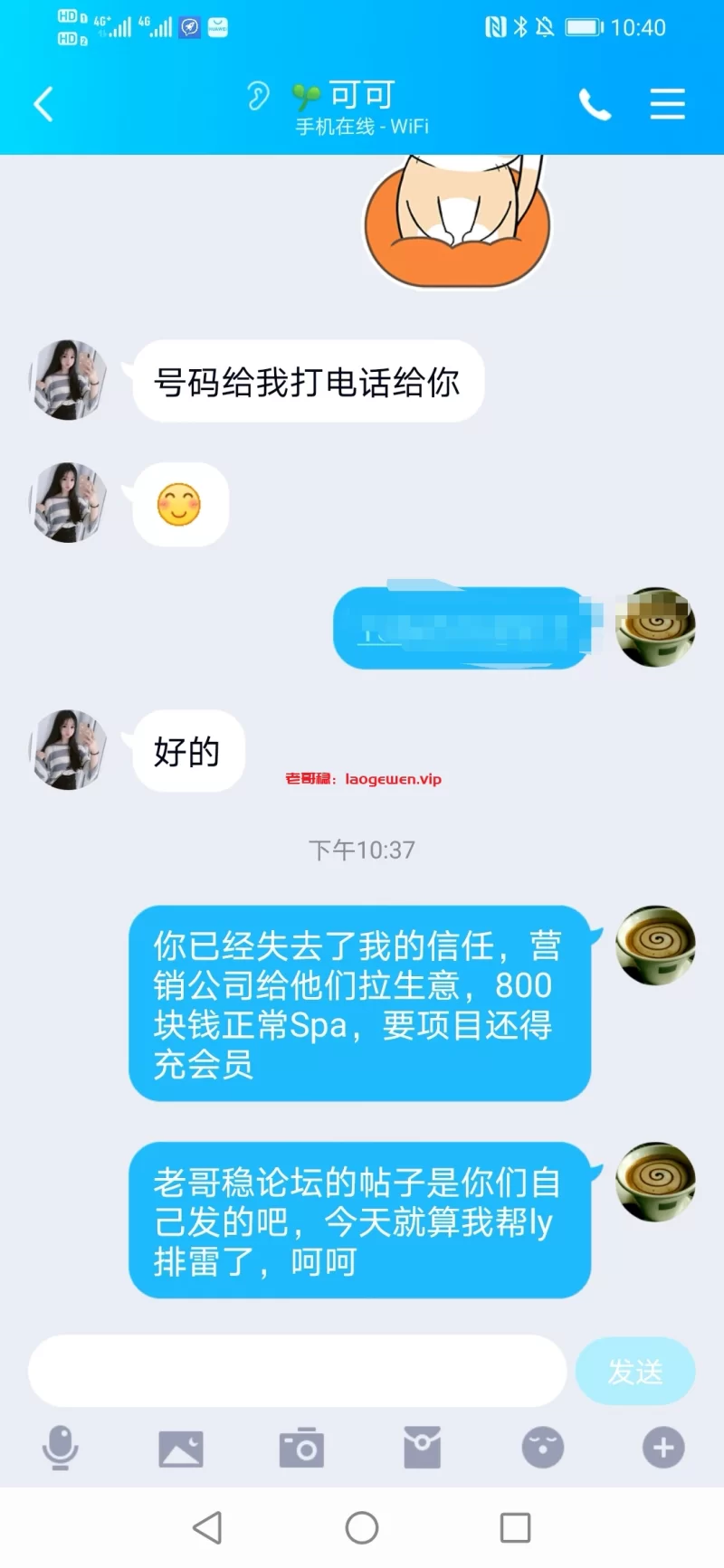View 可可's avatar next to 好的

point(69,750)
